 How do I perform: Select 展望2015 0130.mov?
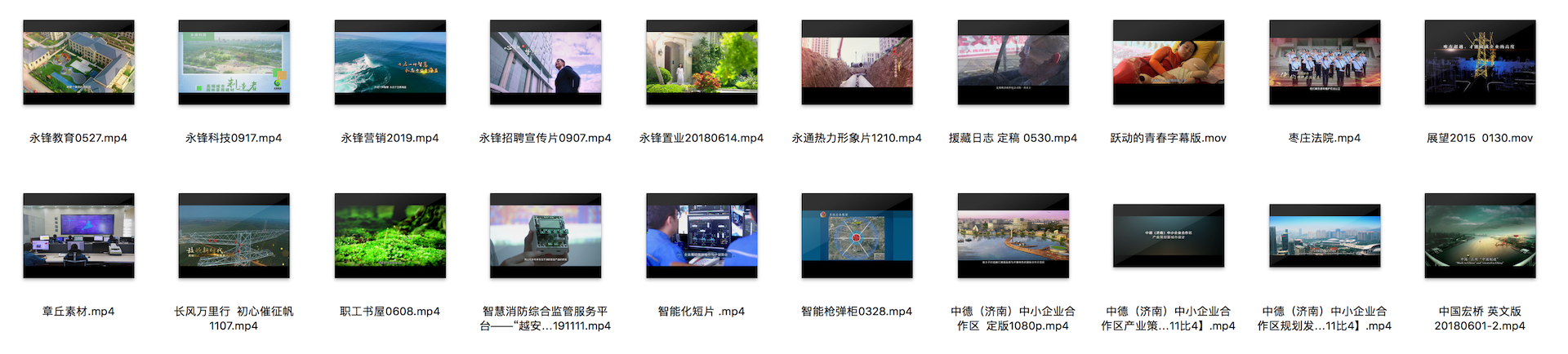(1480, 63)
